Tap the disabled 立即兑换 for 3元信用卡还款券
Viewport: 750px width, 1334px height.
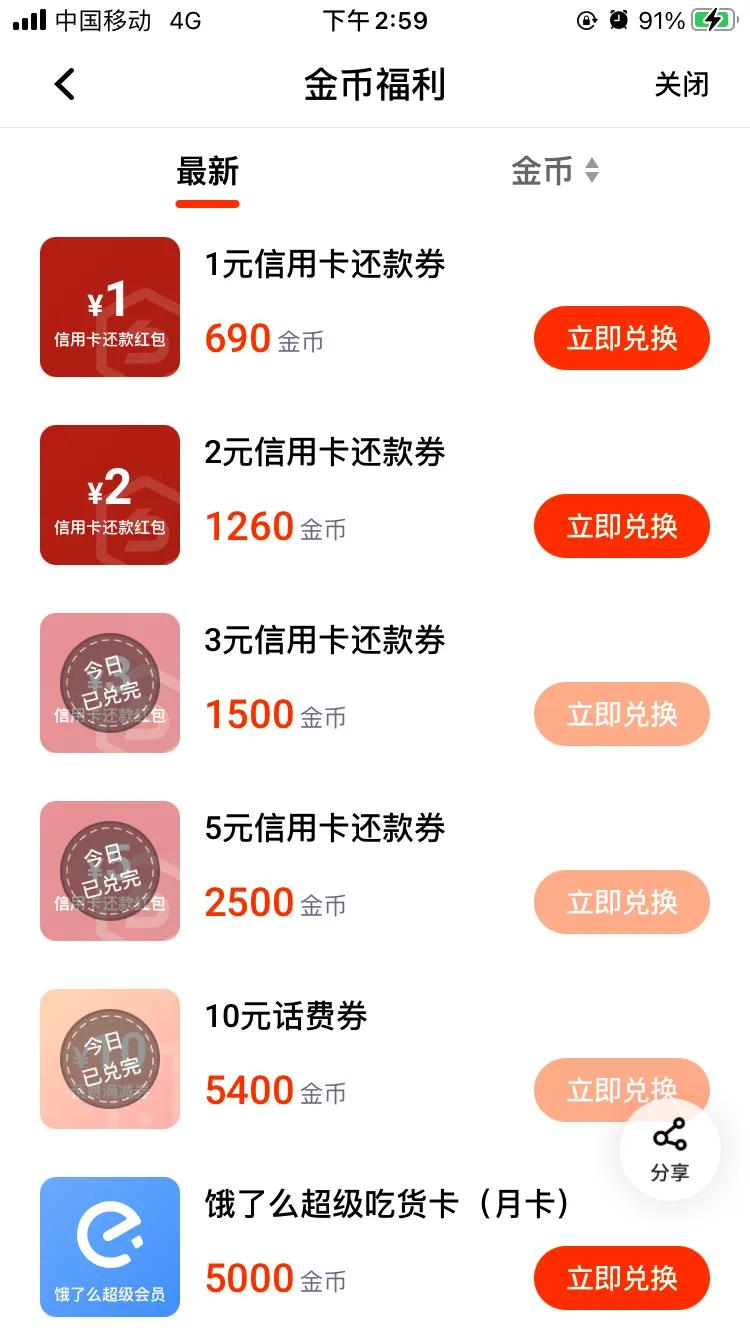point(621,714)
